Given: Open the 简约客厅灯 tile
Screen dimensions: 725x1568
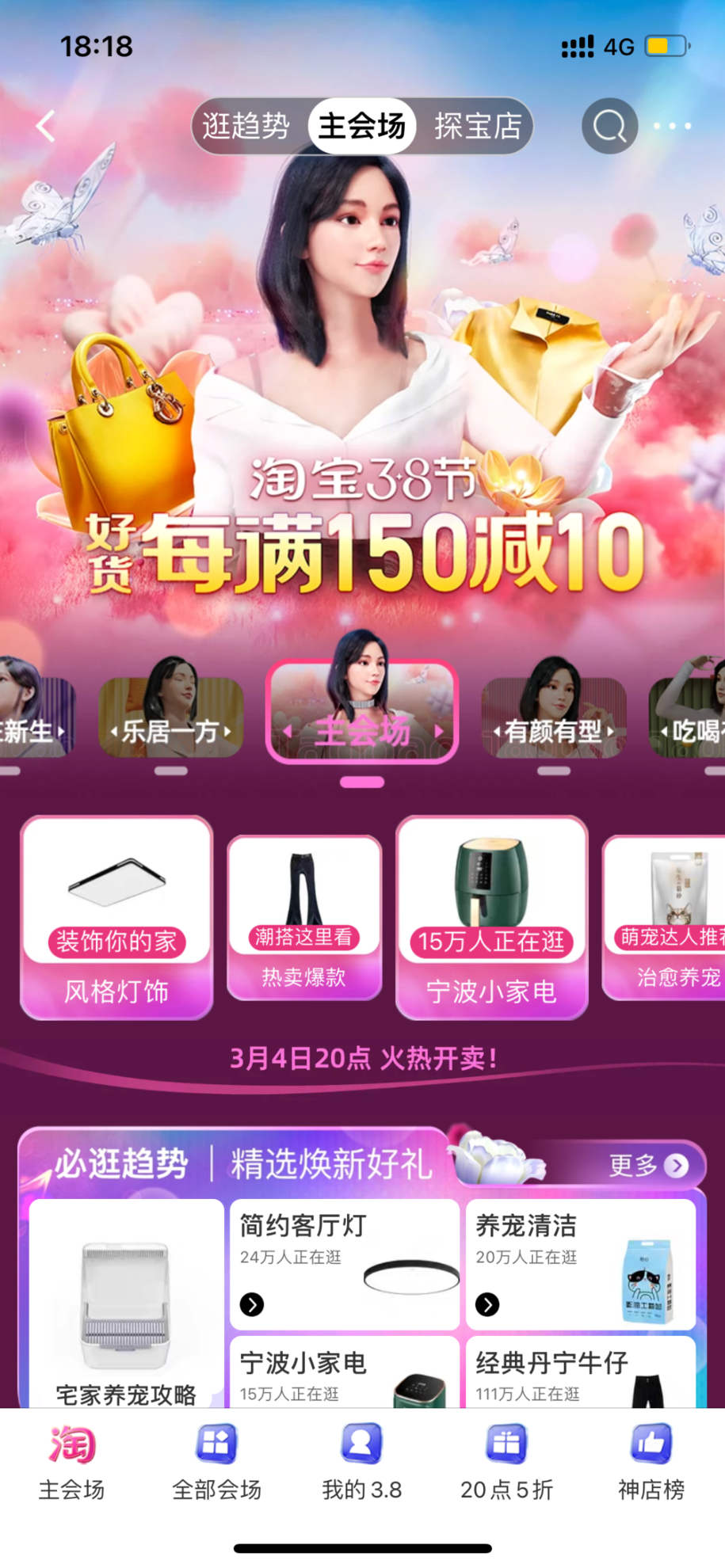Looking at the screenshot, I should pyautogui.click(x=344, y=1264).
